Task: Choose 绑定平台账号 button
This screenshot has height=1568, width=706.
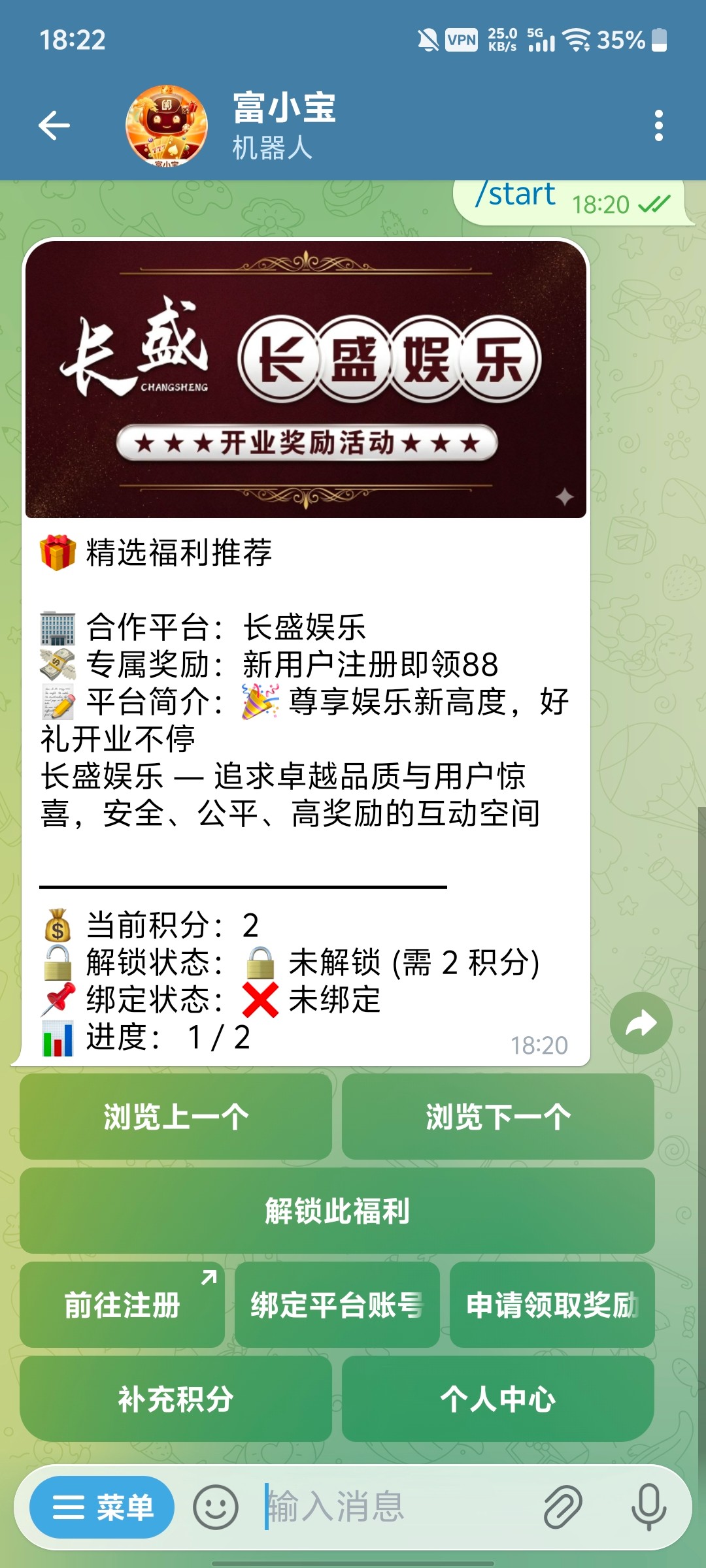Action: pyautogui.click(x=337, y=1305)
